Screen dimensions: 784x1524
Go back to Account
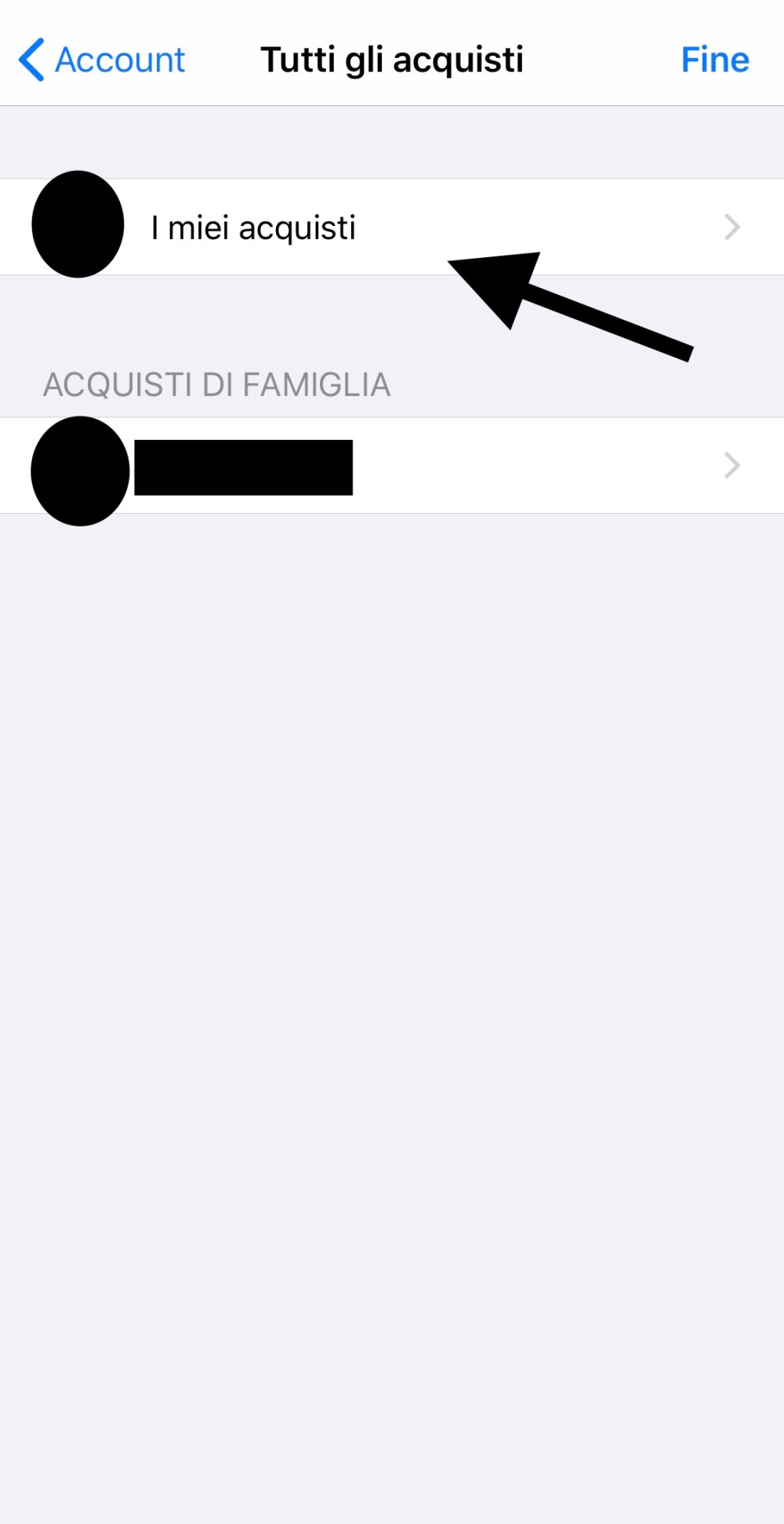pyautogui.click(x=102, y=60)
